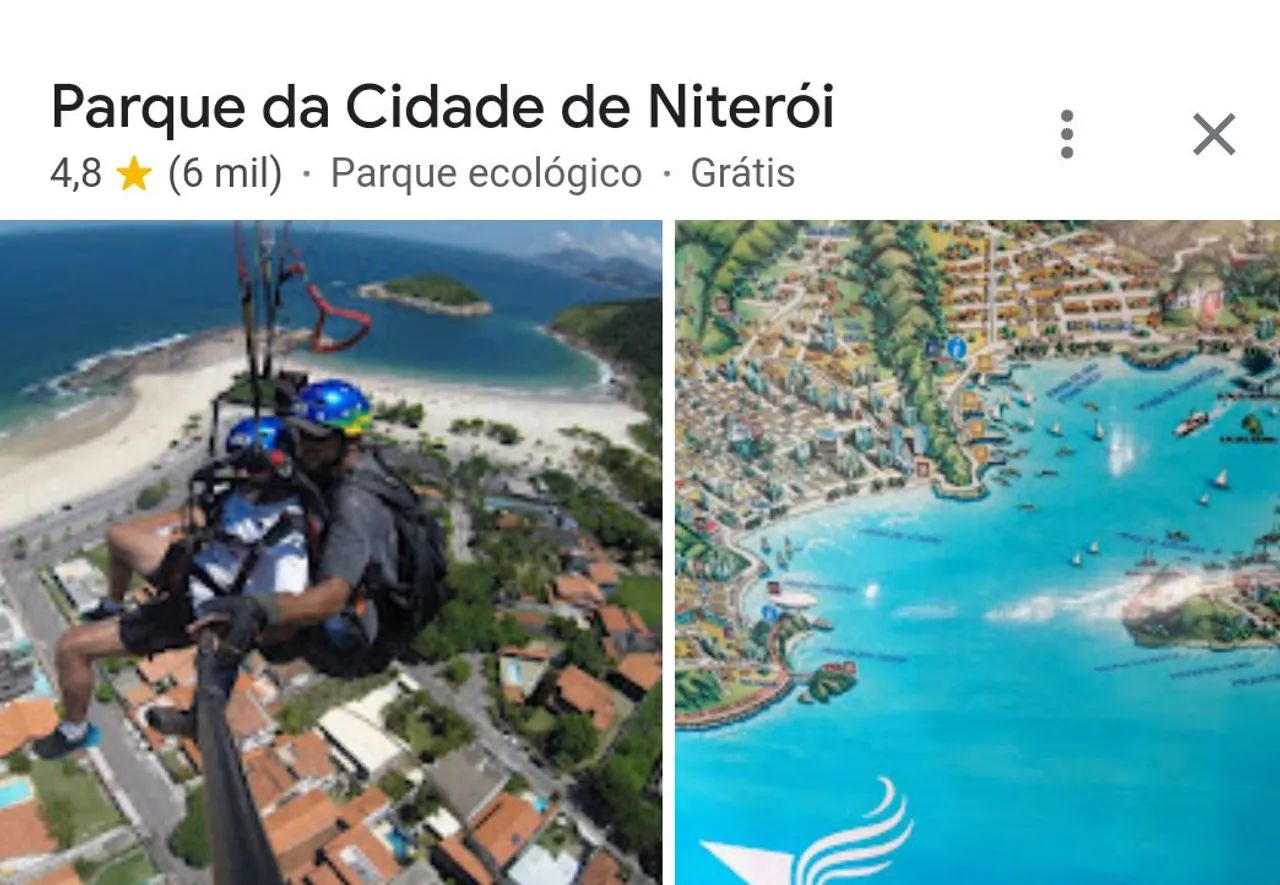Open the three-dot overflow menu
The image size is (1280, 885).
pyautogui.click(x=1067, y=134)
